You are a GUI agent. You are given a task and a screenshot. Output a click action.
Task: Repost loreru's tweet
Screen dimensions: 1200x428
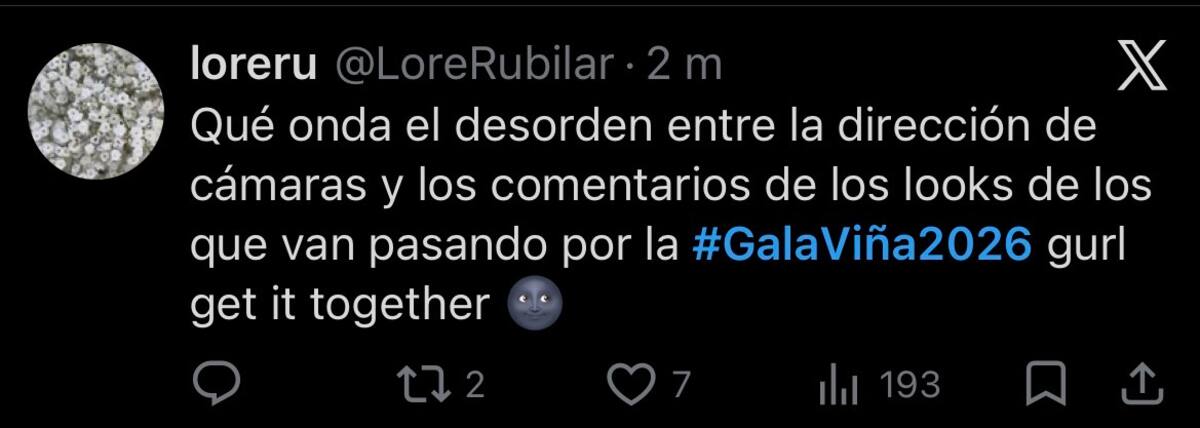pyautogui.click(x=423, y=385)
